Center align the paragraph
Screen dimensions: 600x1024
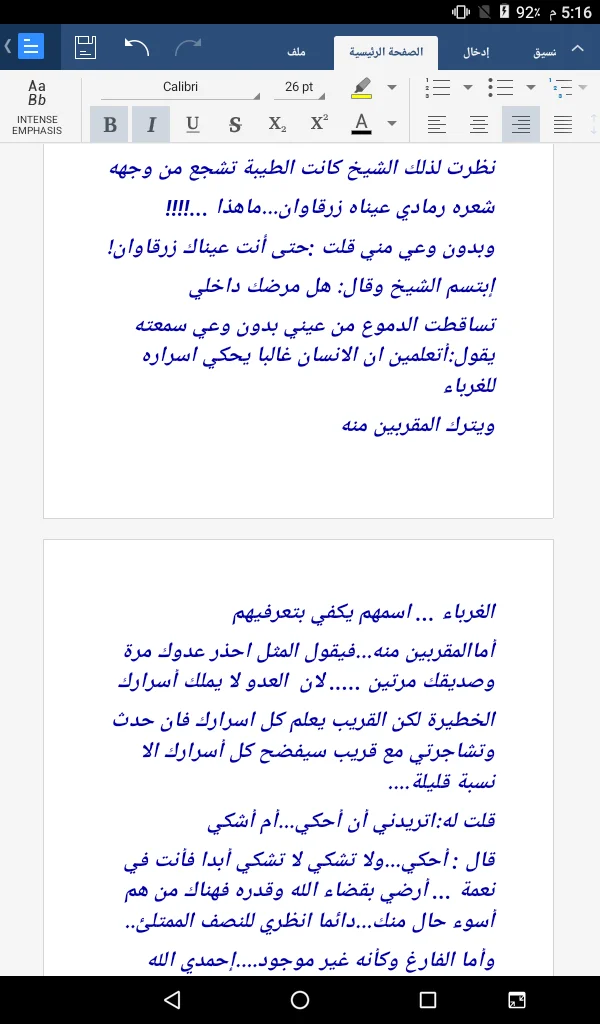tap(479, 125)
